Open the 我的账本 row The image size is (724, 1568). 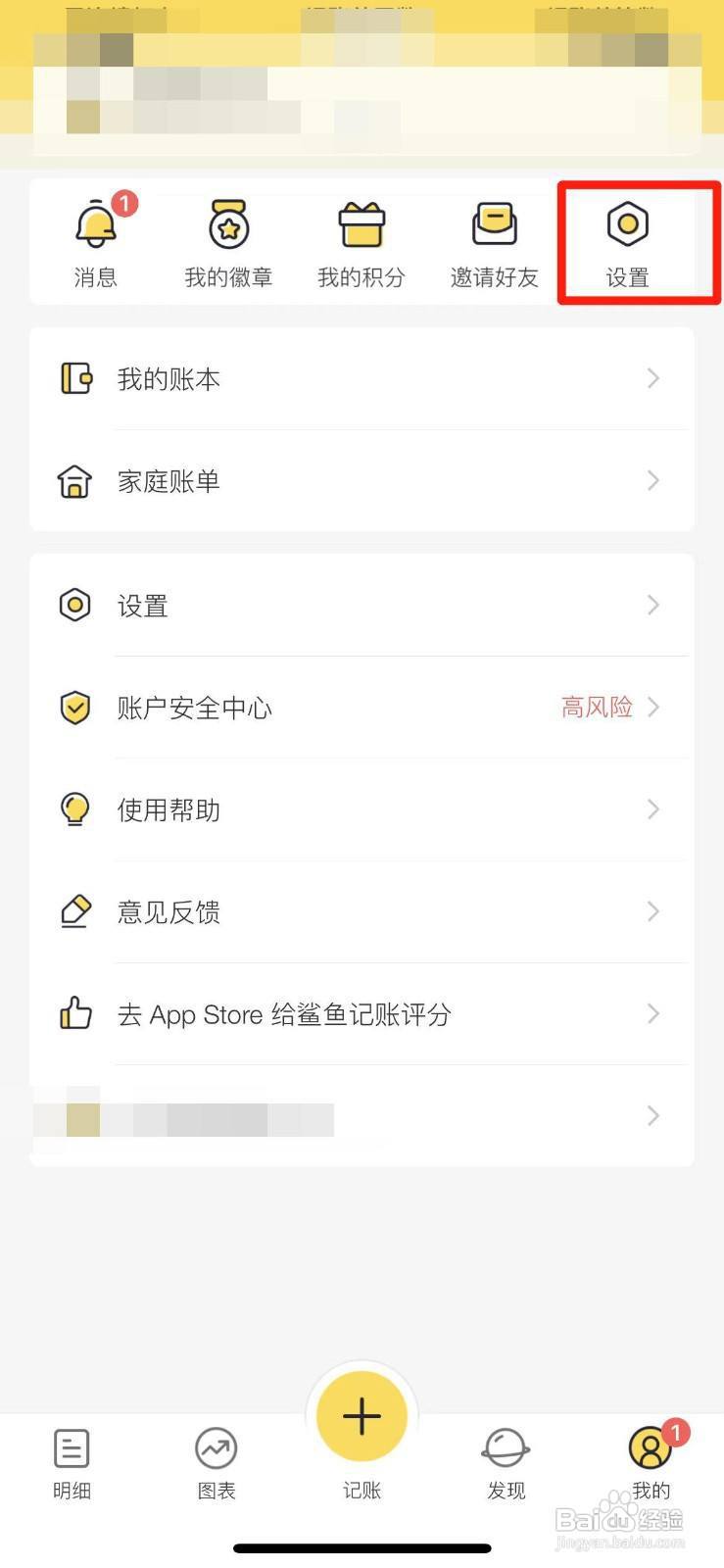click(362, 378)
